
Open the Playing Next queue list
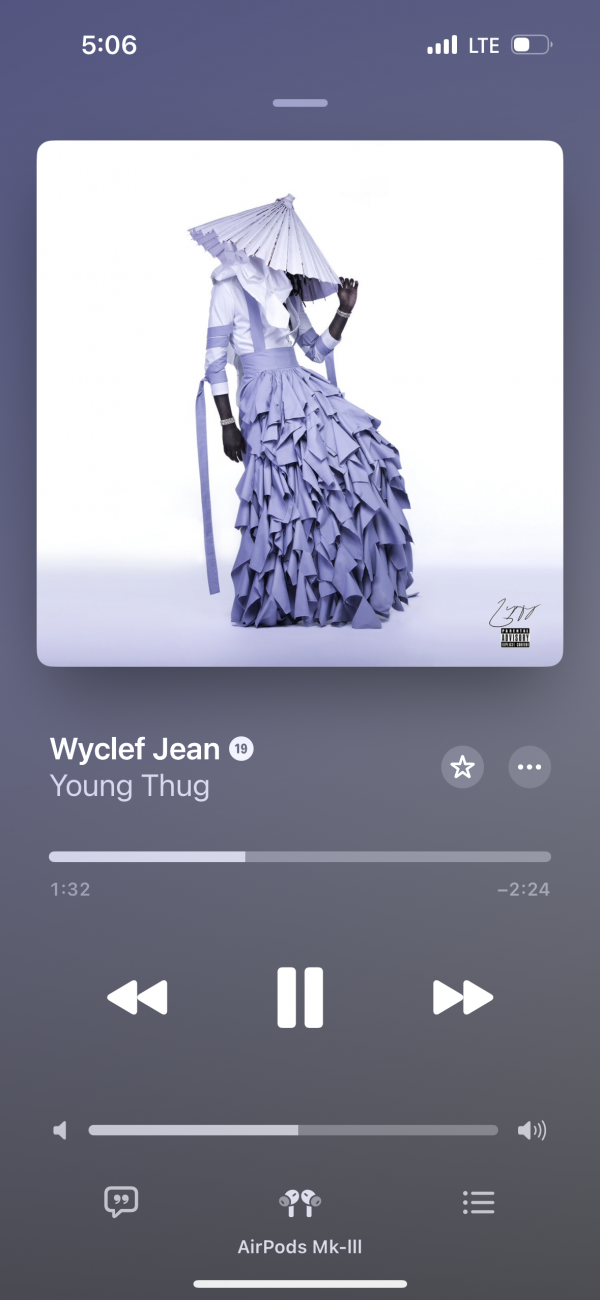coord(479,1202)
